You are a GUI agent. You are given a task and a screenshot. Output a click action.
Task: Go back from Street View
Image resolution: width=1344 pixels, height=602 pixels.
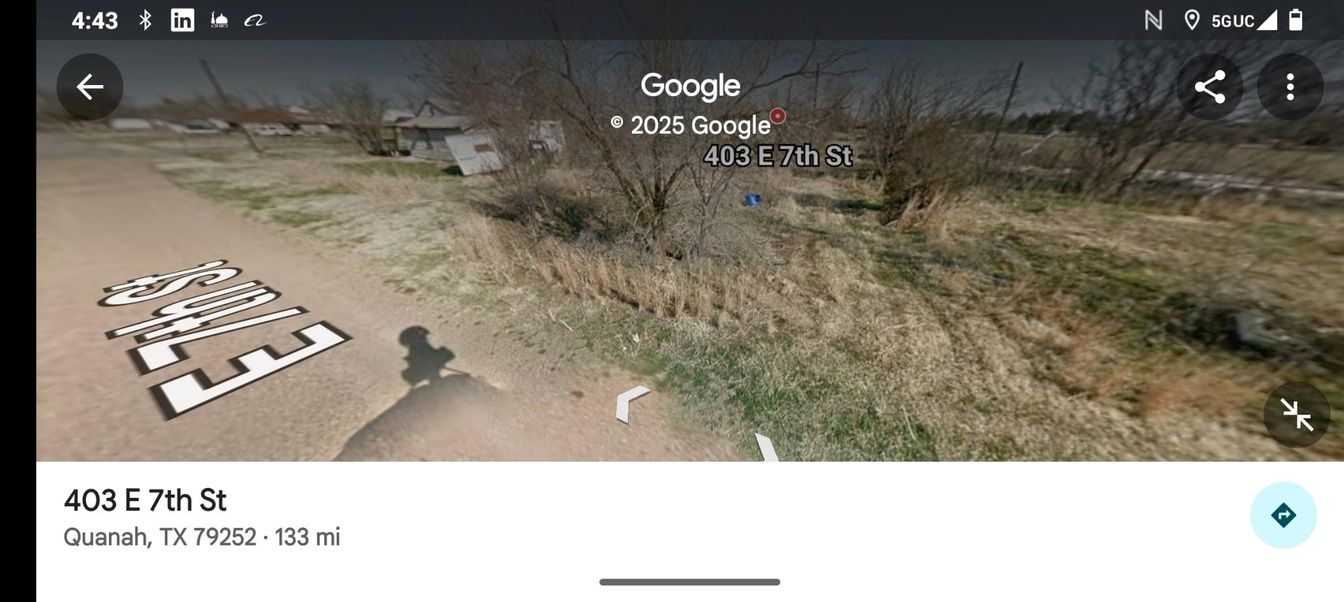point(90,87)
